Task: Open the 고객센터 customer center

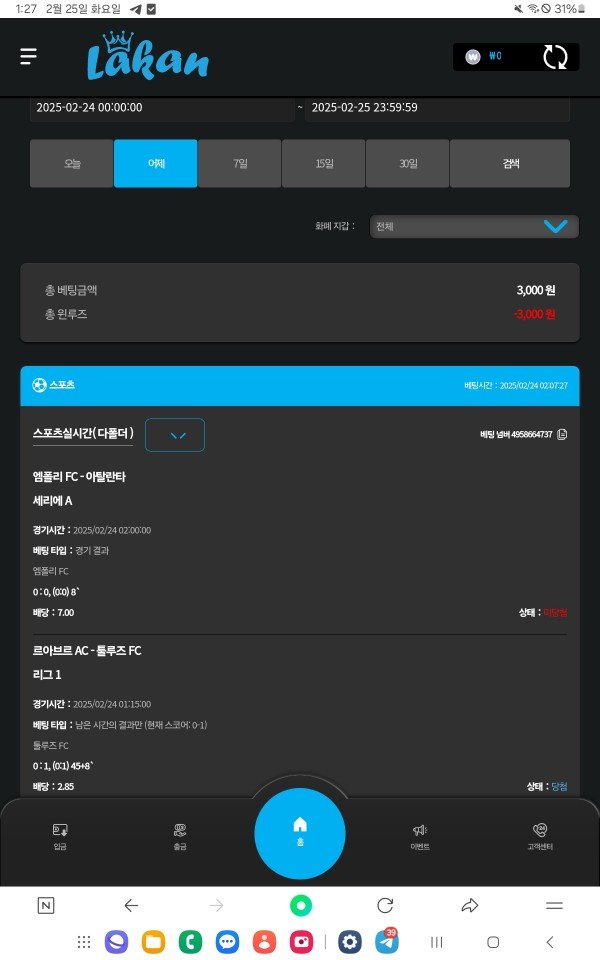Action: click(540, 836)
